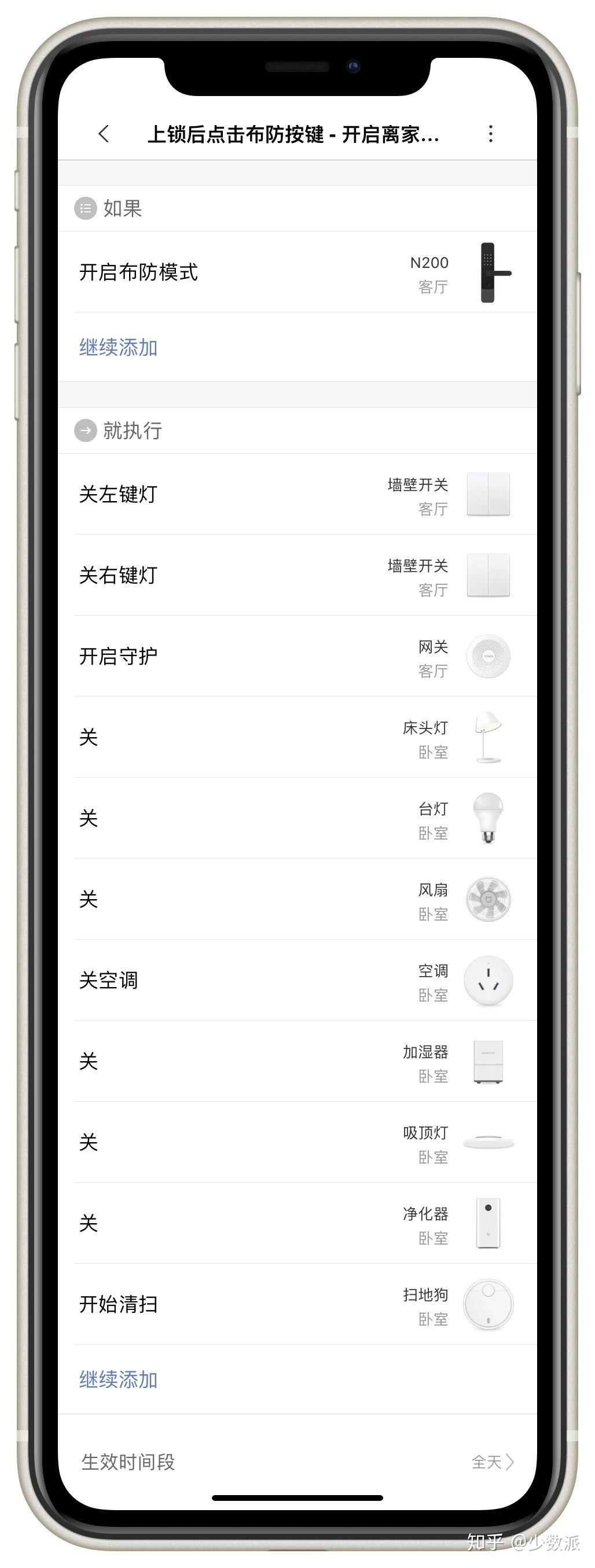Viewport: 595px width, 1568px height.
Task: Go back using the top-left arrow
Action: click(x=104, y=134)
